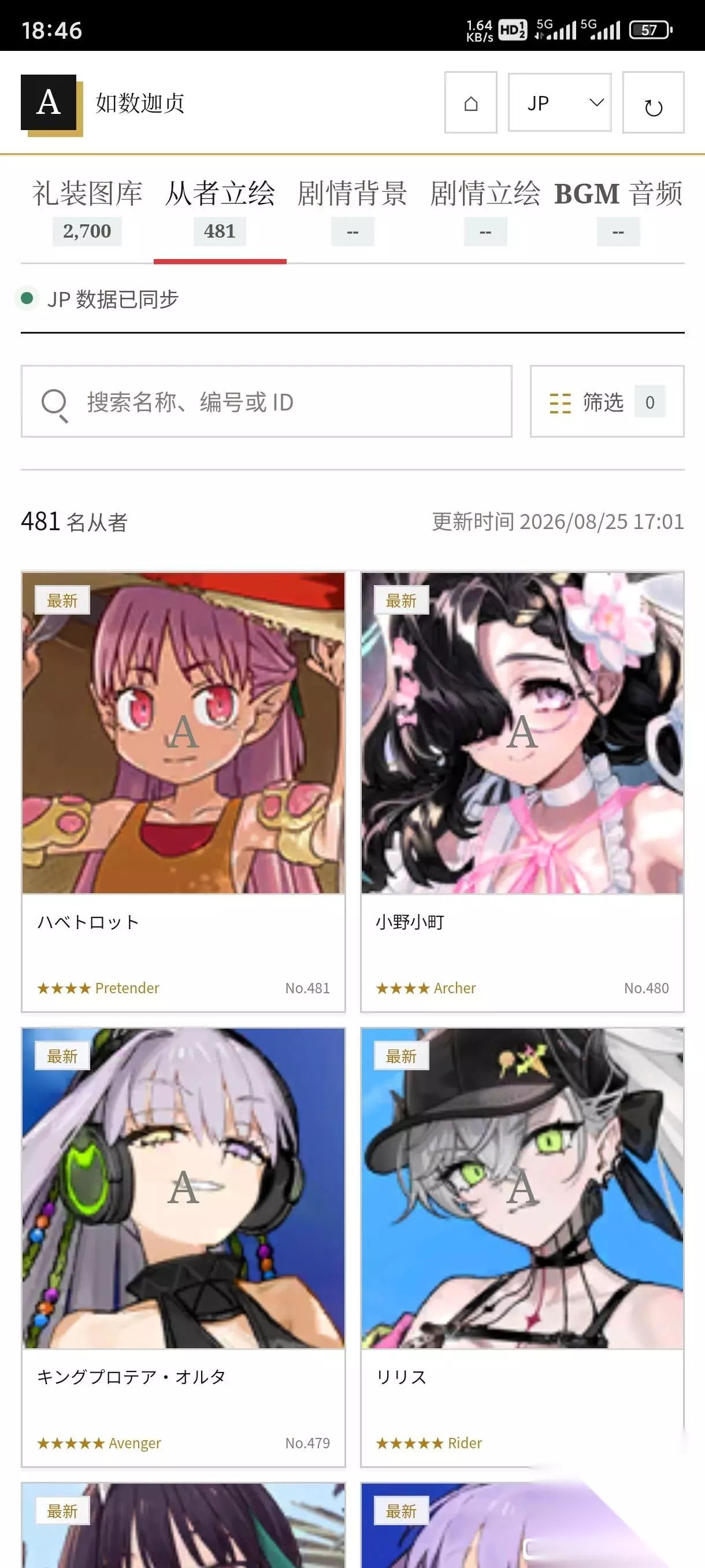Tap the 如数迦贞 site logo
705x1568 pixels.
pos(103,104)
